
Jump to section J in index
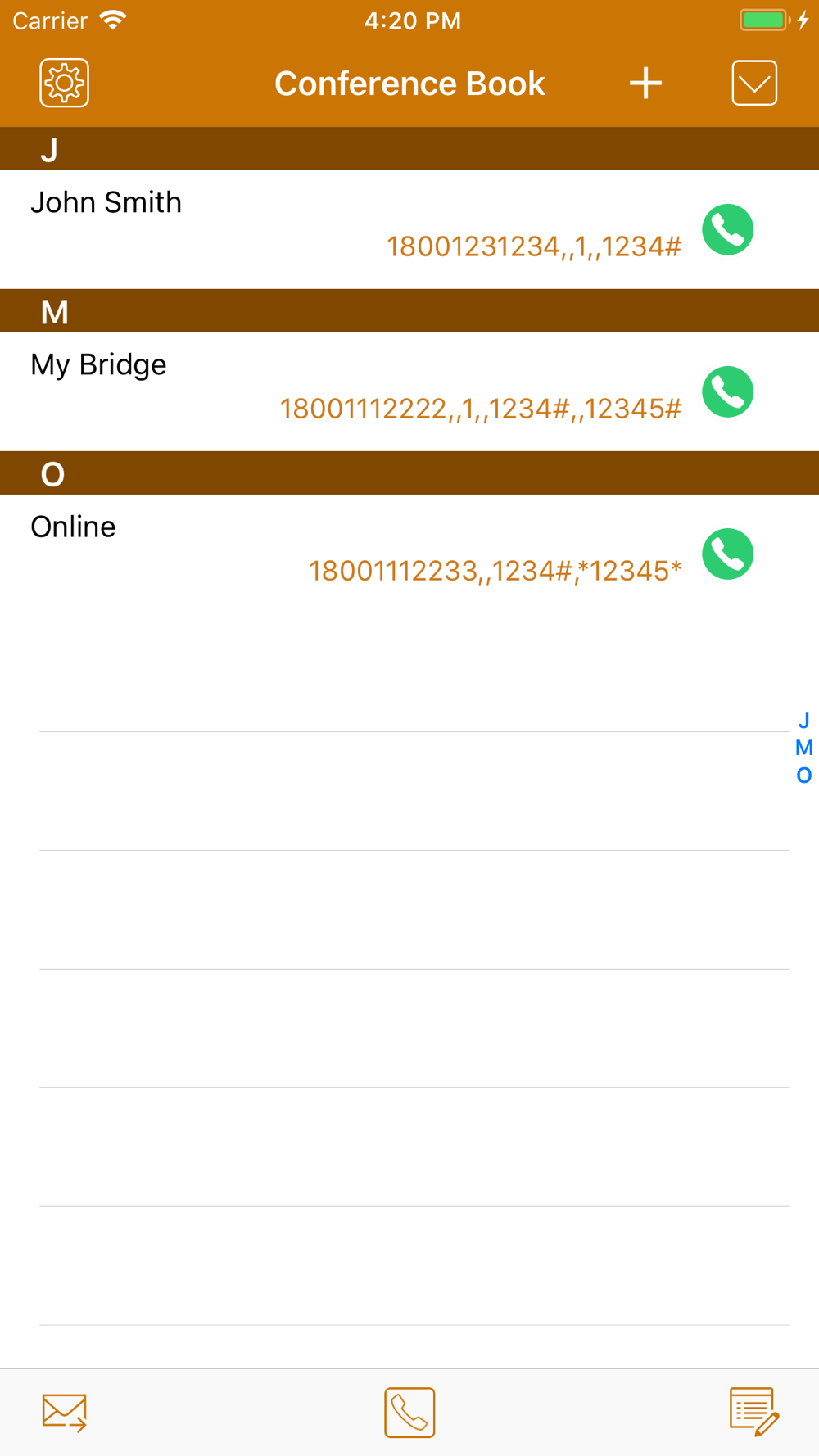coord(803,721)
